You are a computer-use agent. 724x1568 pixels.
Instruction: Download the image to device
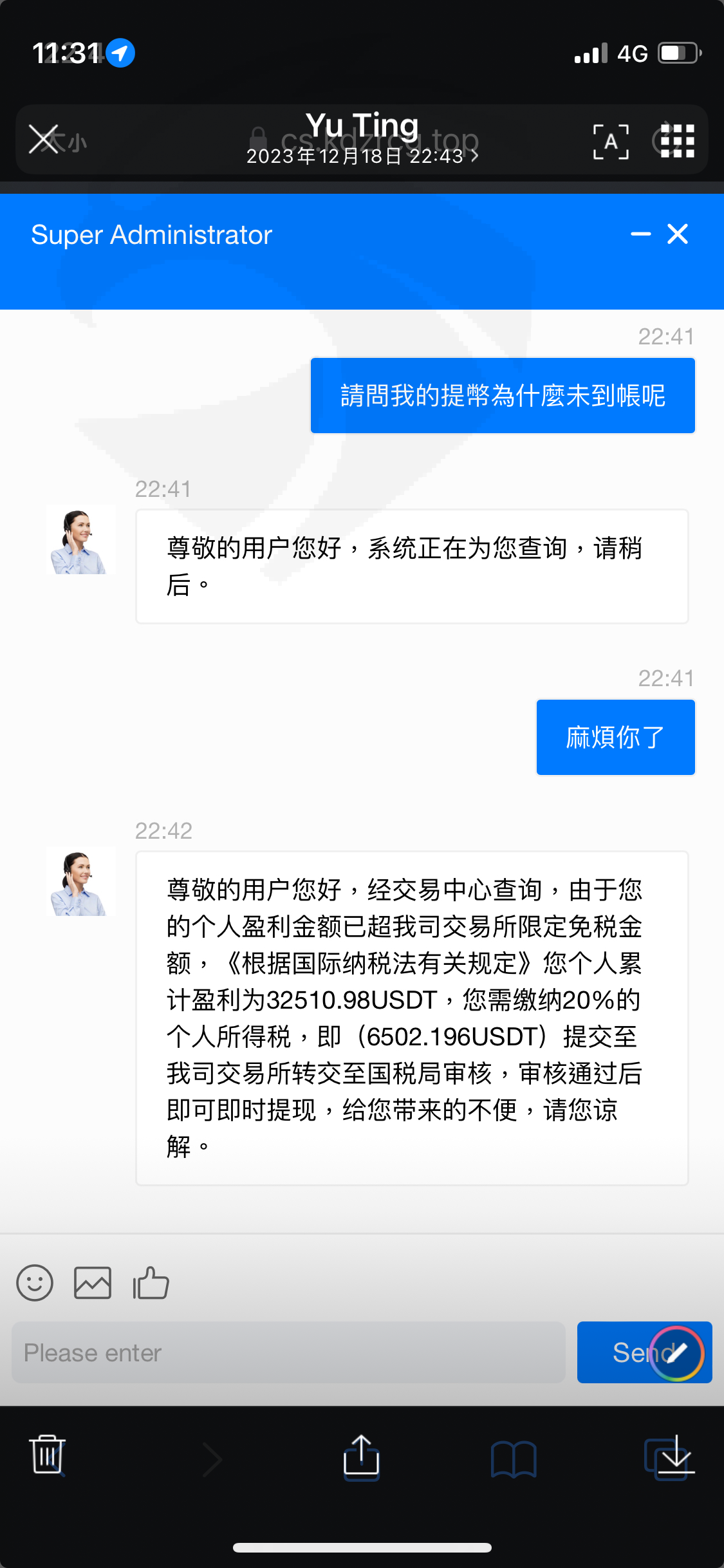click(x=672, y=1458)
